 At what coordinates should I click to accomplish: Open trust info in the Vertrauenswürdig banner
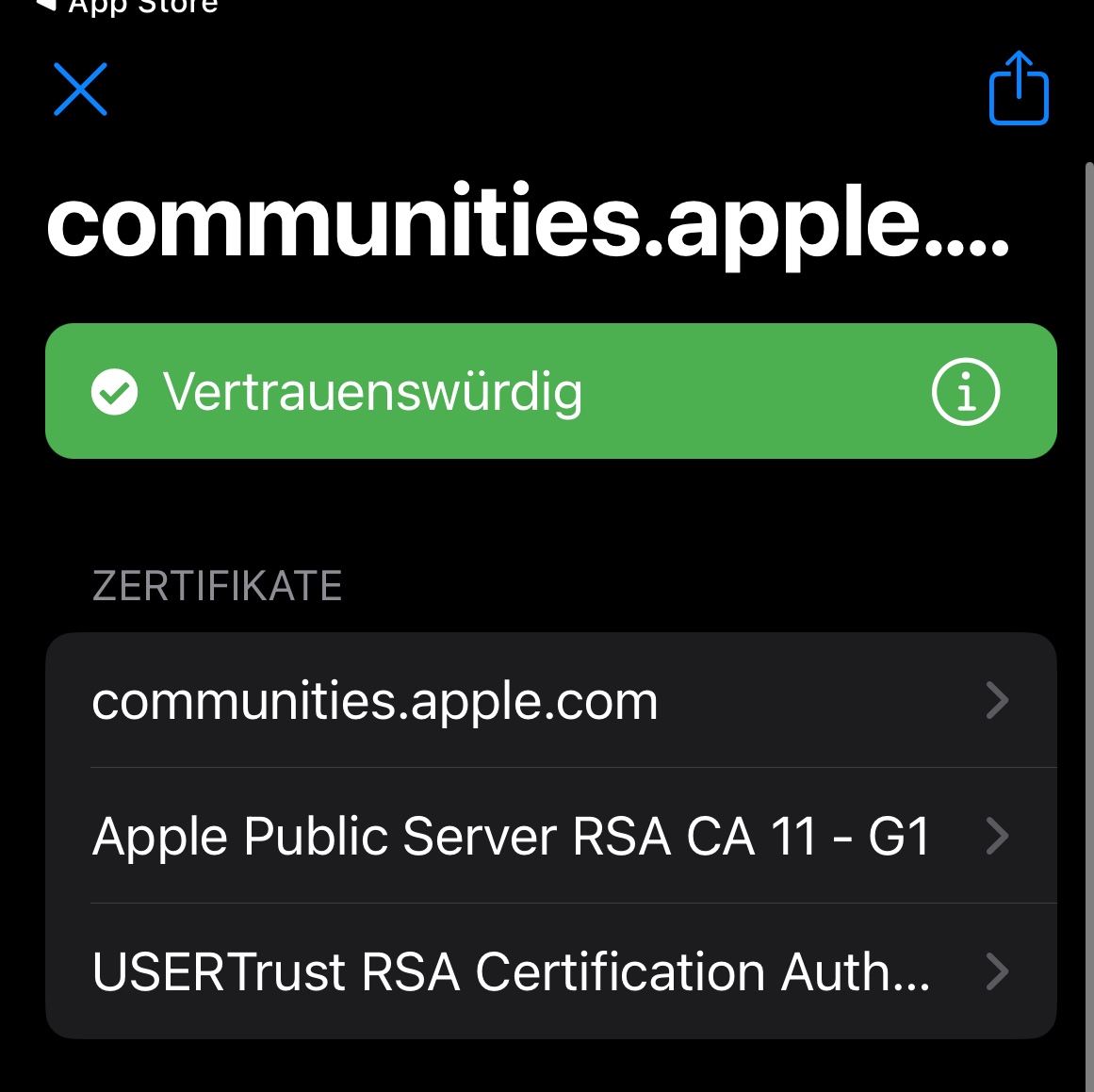click(x=966, y=391)
